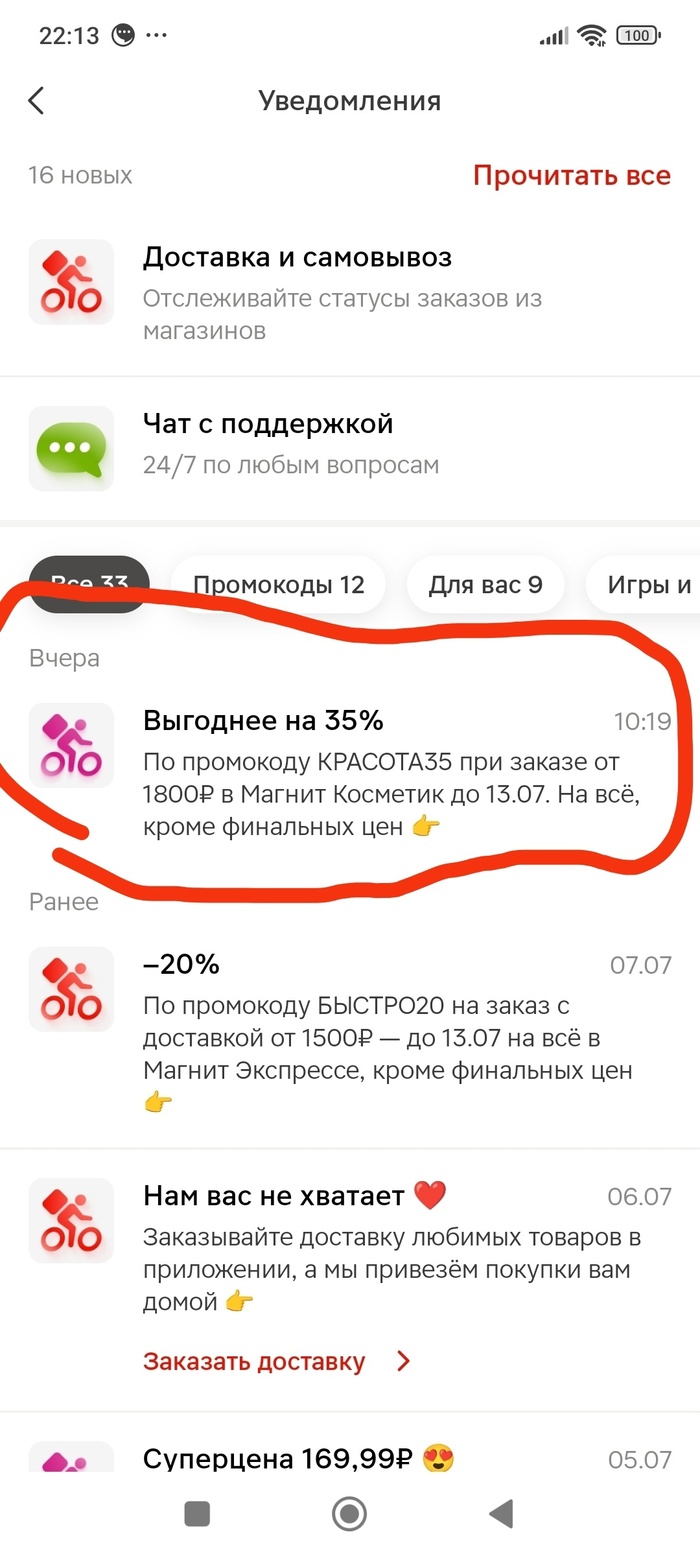Open Доставка и самовывоз section

350,293
